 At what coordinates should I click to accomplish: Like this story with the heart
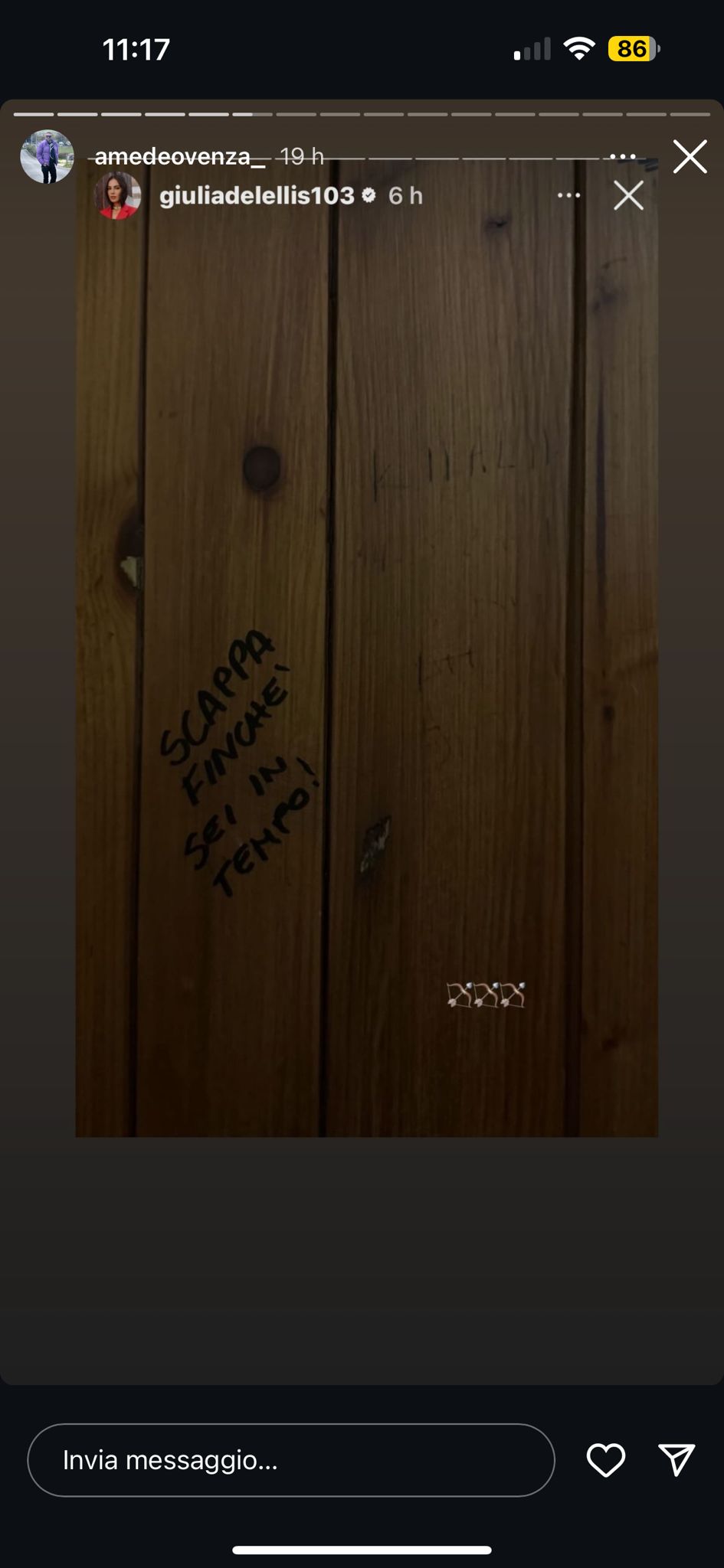606,1460
